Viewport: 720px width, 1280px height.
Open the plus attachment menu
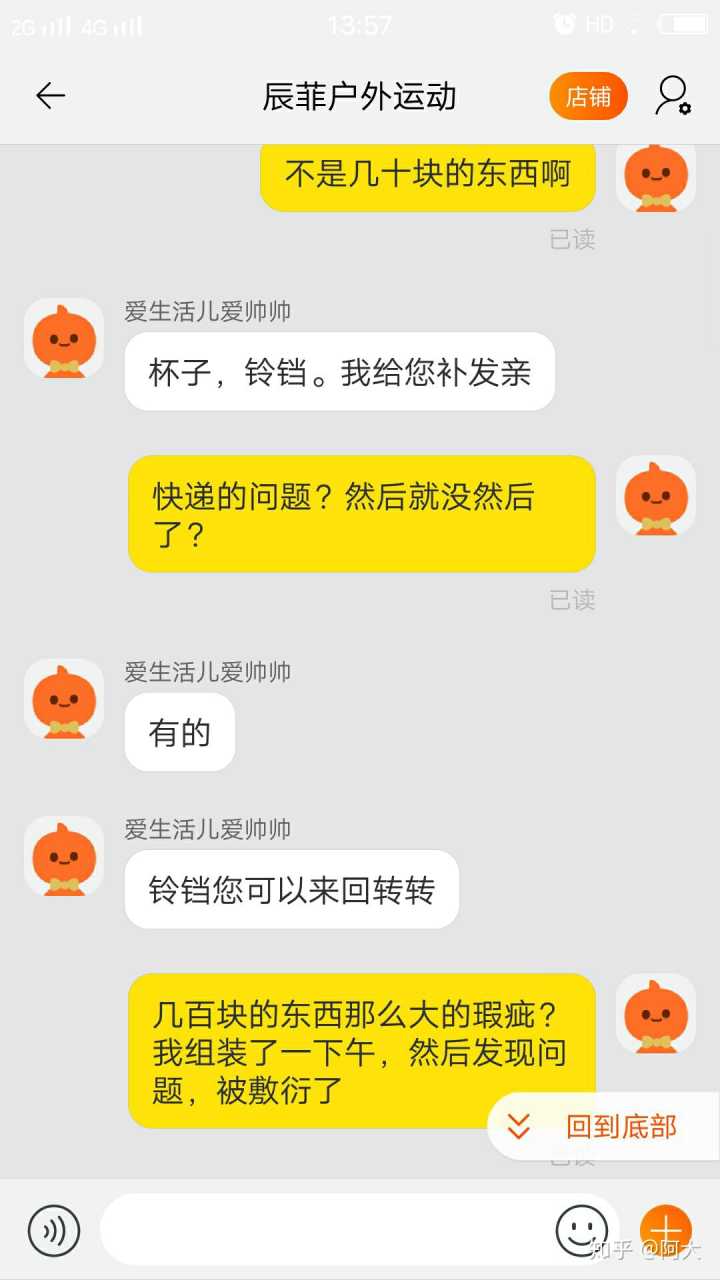coord(665,1230)
